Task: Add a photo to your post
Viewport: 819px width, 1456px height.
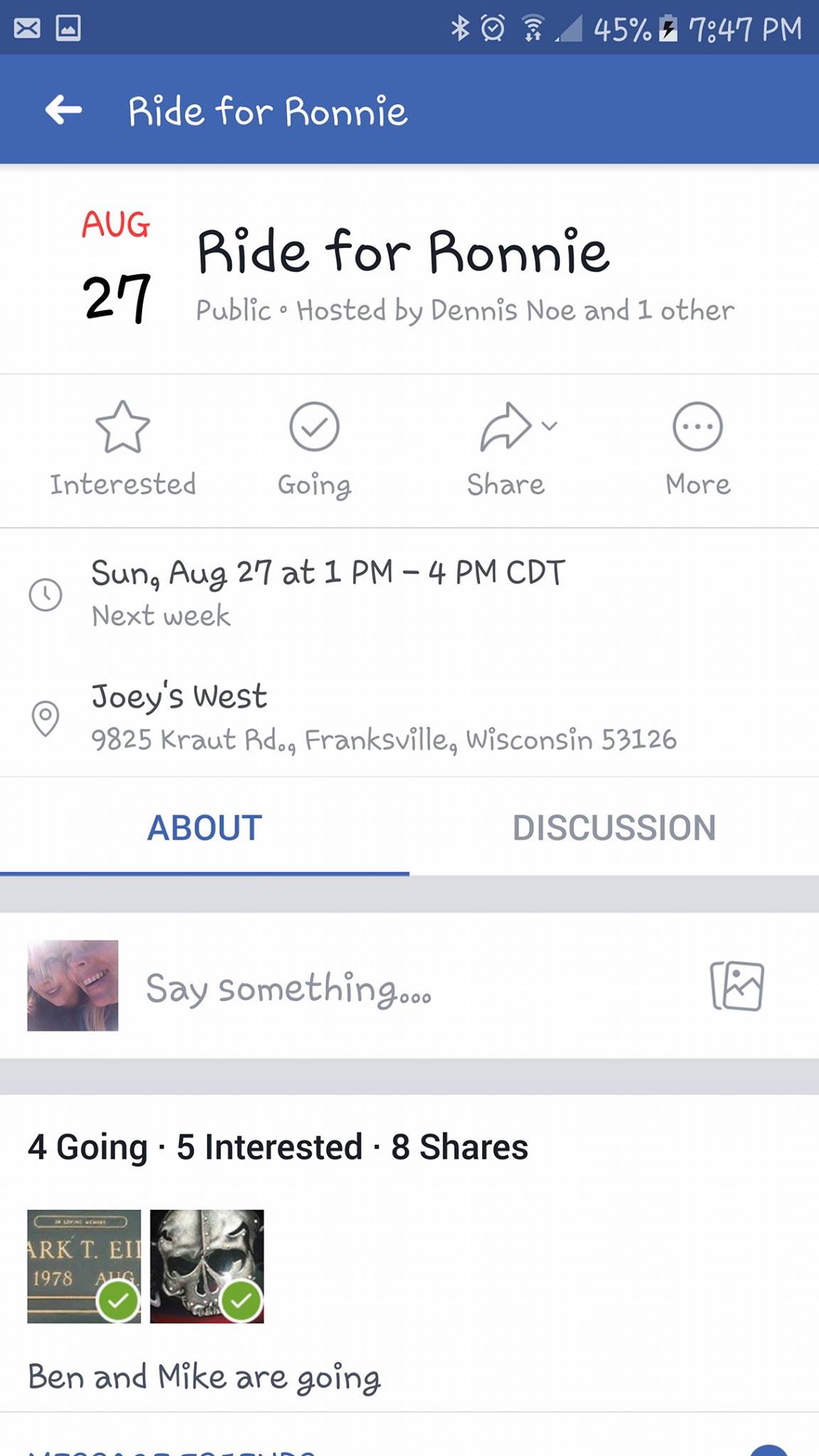Action: point(737,986)
